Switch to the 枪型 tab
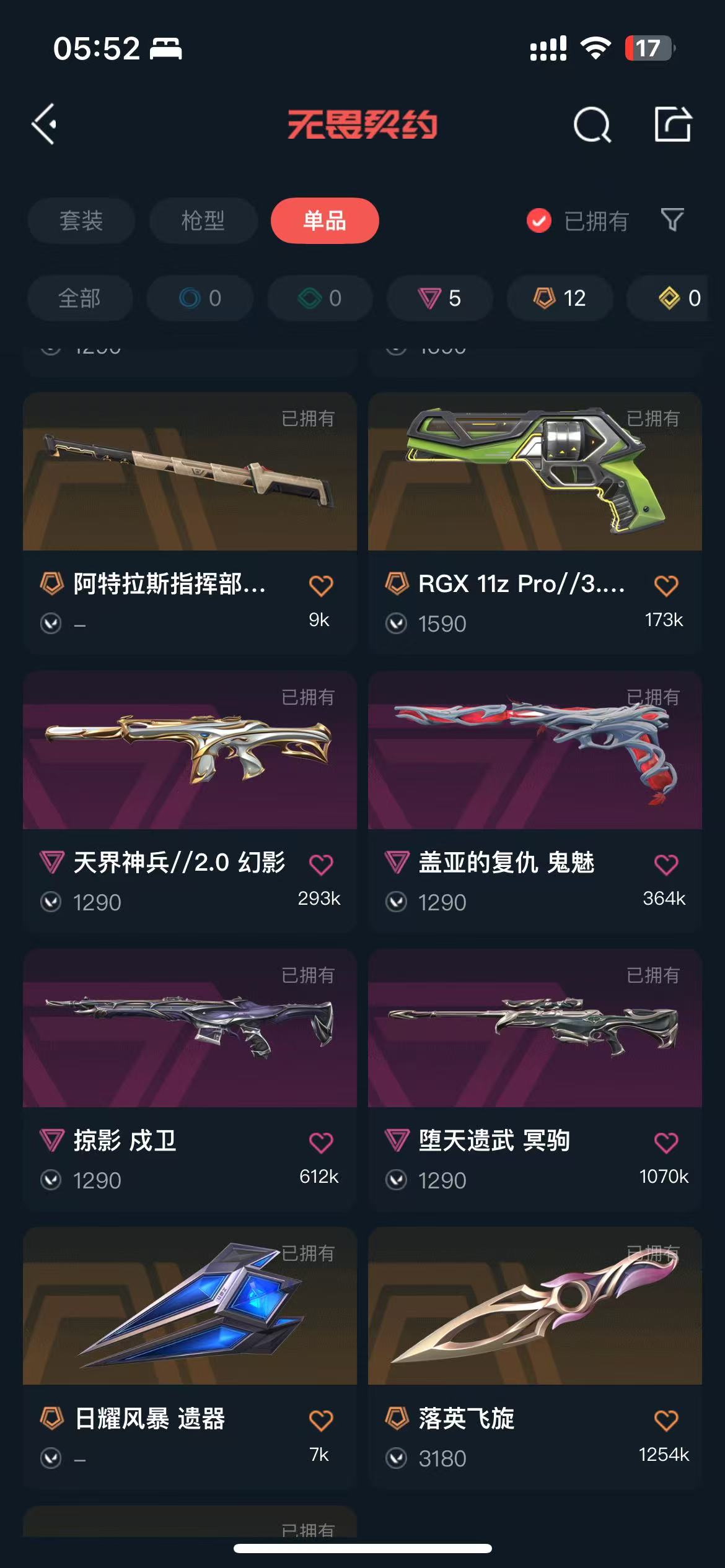 [x=203, y=220]
